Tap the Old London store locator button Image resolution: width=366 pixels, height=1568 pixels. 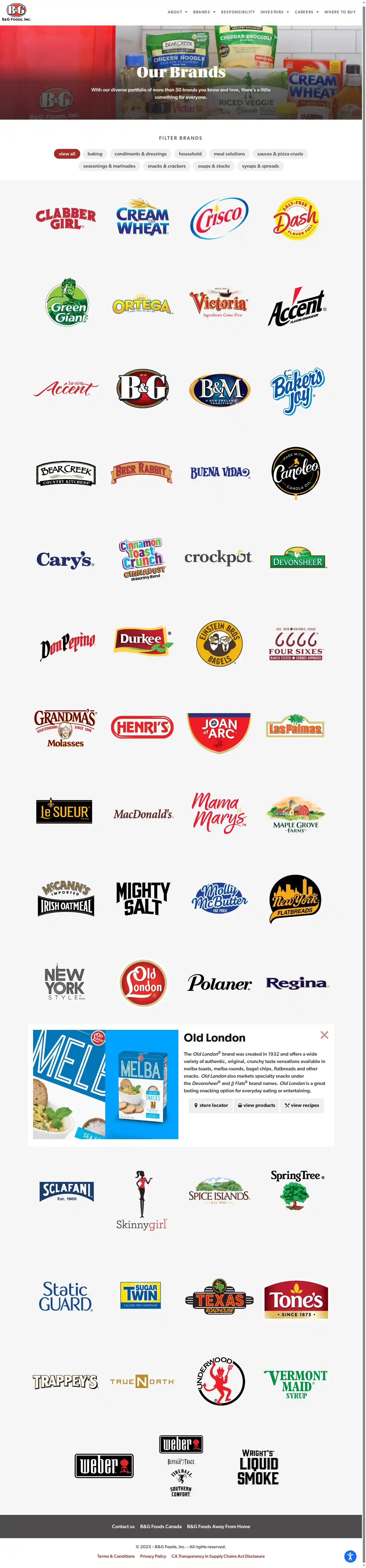pos(211,1105)
